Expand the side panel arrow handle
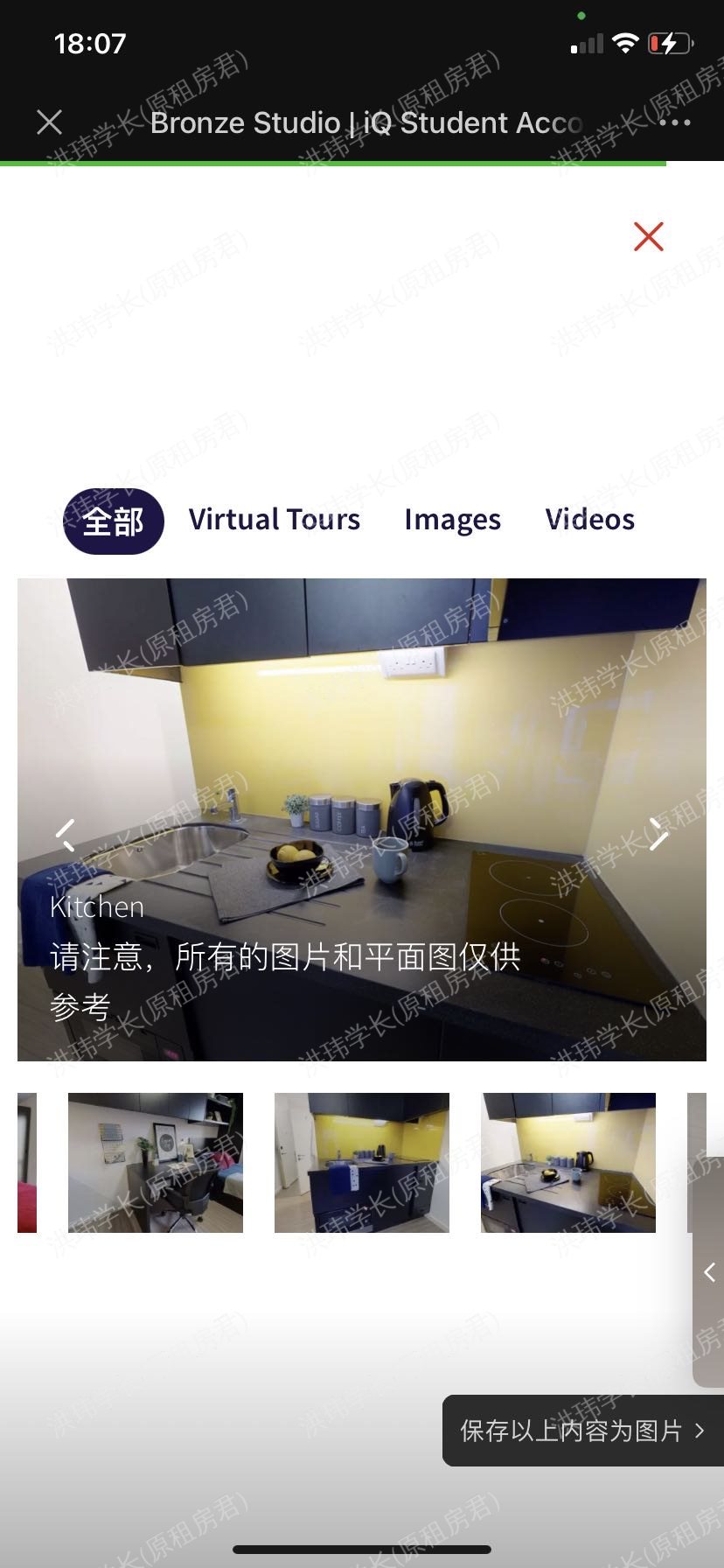The width and height of the screenshot is (724, 1568). [x=709, y=1272]
